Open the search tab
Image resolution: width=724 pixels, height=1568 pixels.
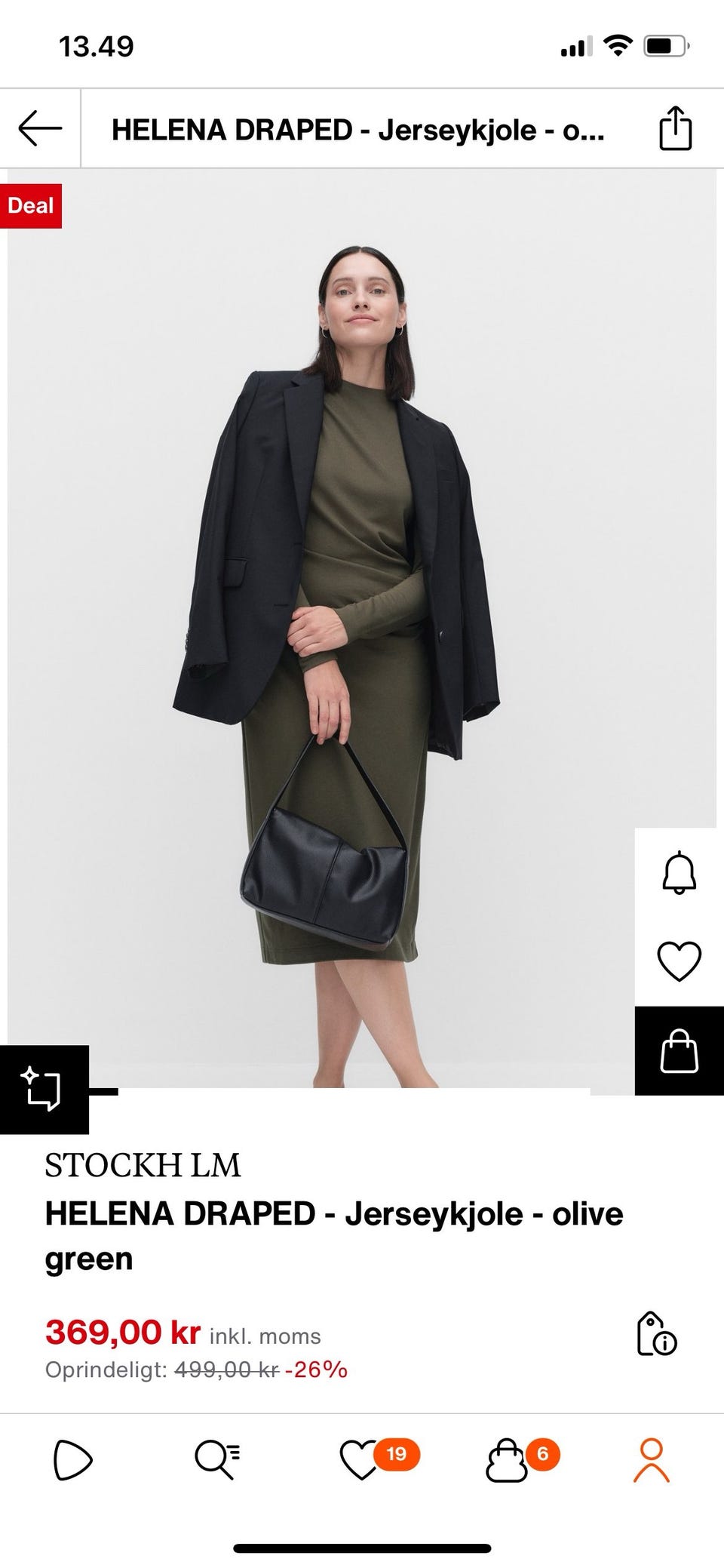tap(217, 1459)
